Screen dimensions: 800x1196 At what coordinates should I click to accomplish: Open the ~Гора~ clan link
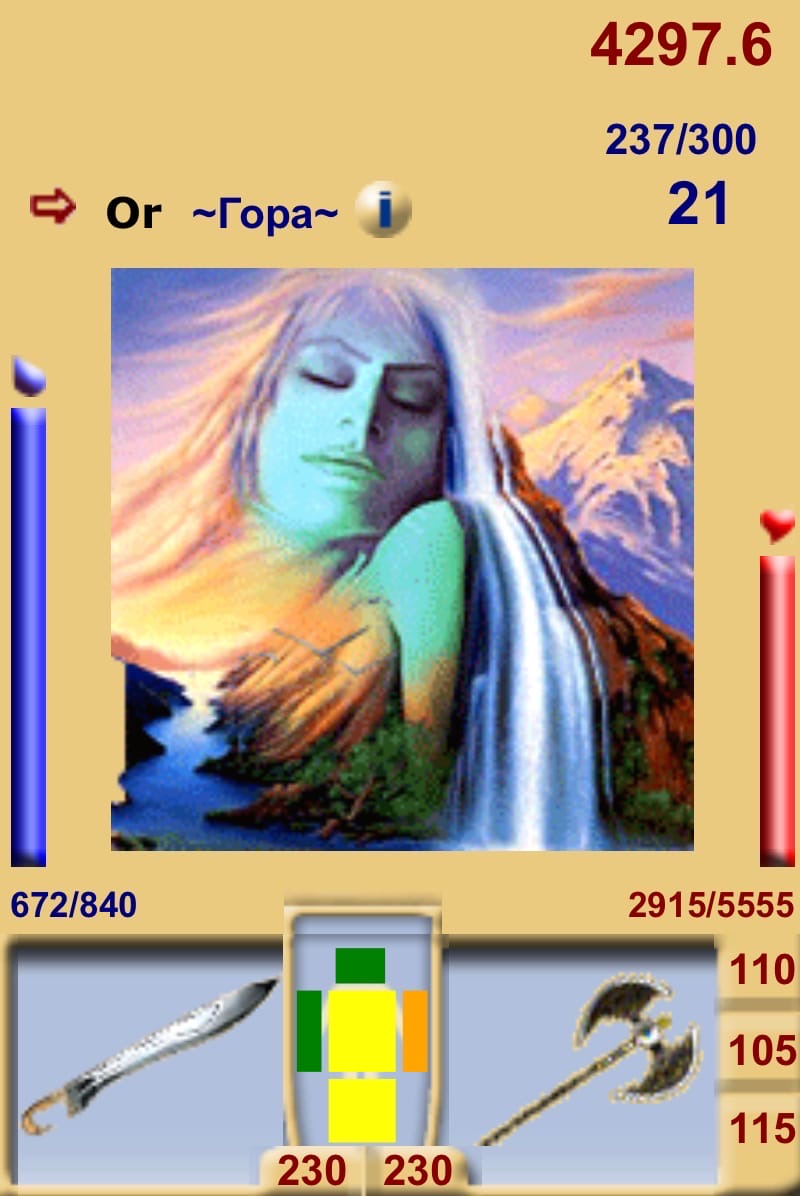(265, 214)
